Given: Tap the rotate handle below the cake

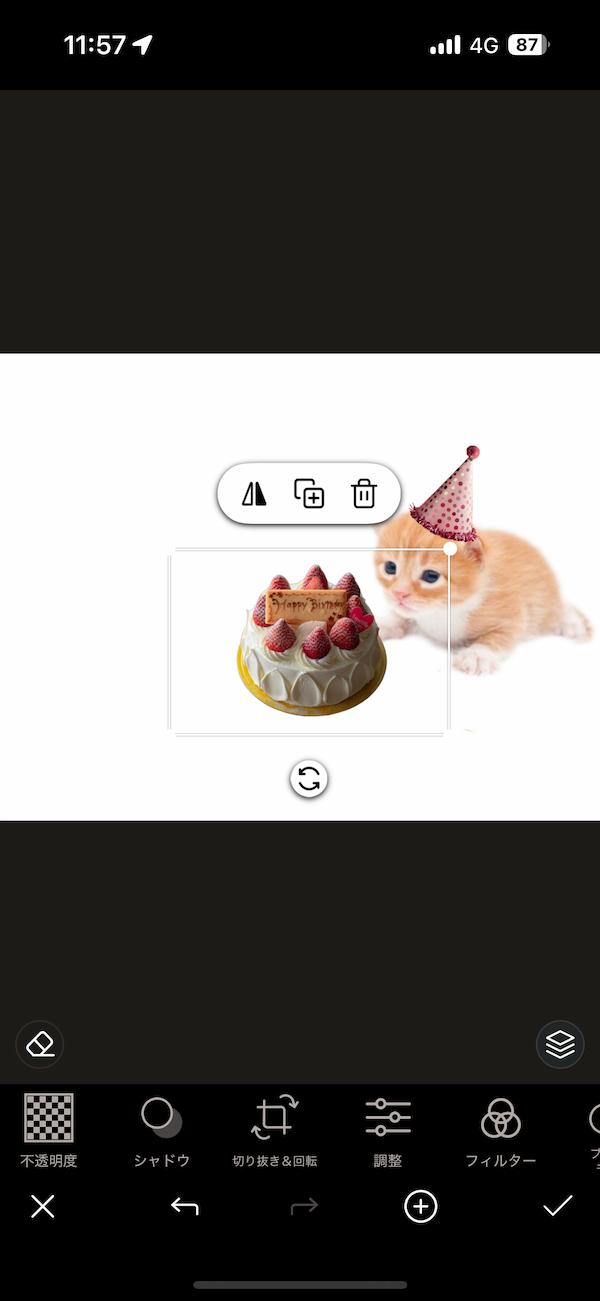Looking at the screenshot, I should coord(309,779).
